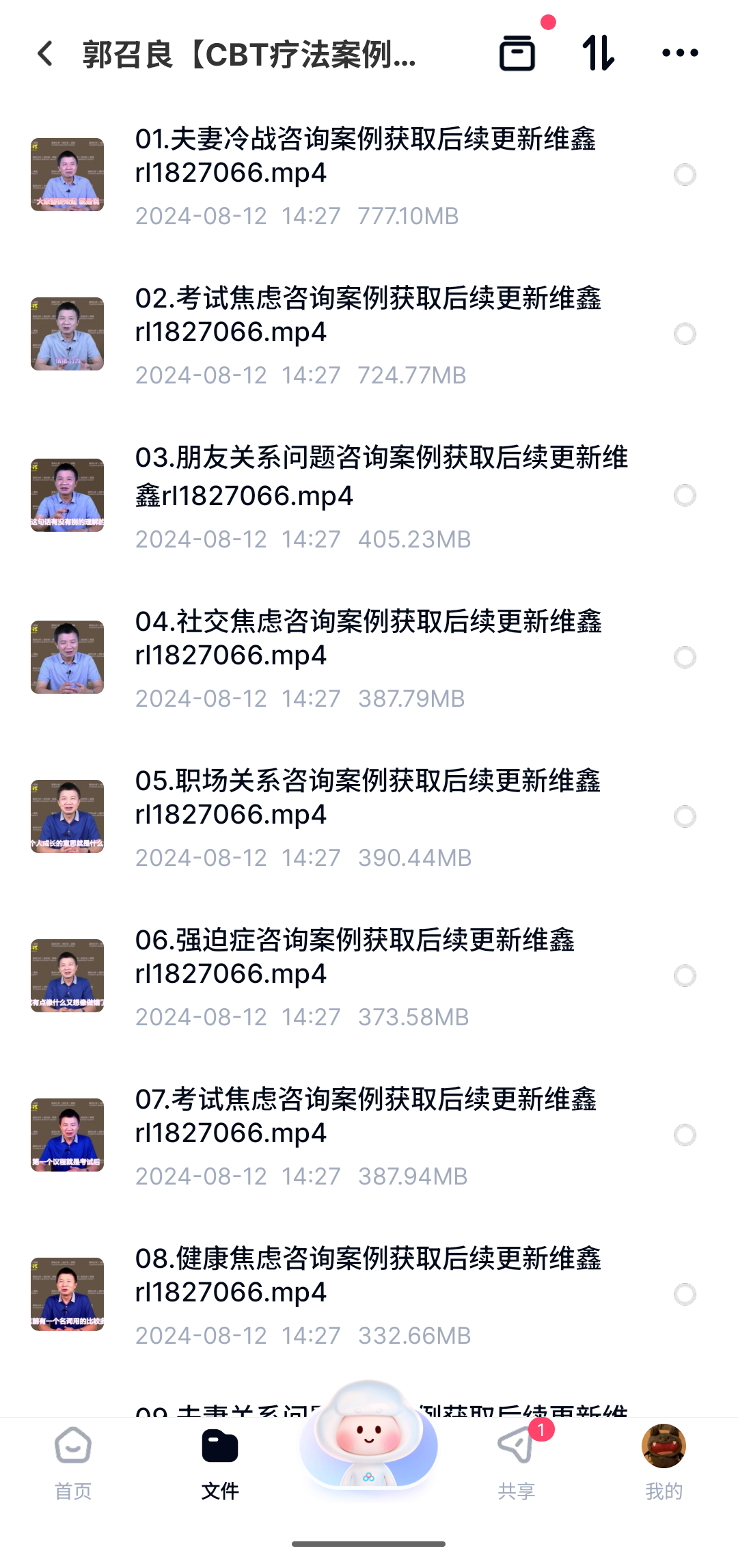738x1568 pixels.
Task: Open the 首页 home icon in bottom navigation
Action: click(x=72, y=1452)
